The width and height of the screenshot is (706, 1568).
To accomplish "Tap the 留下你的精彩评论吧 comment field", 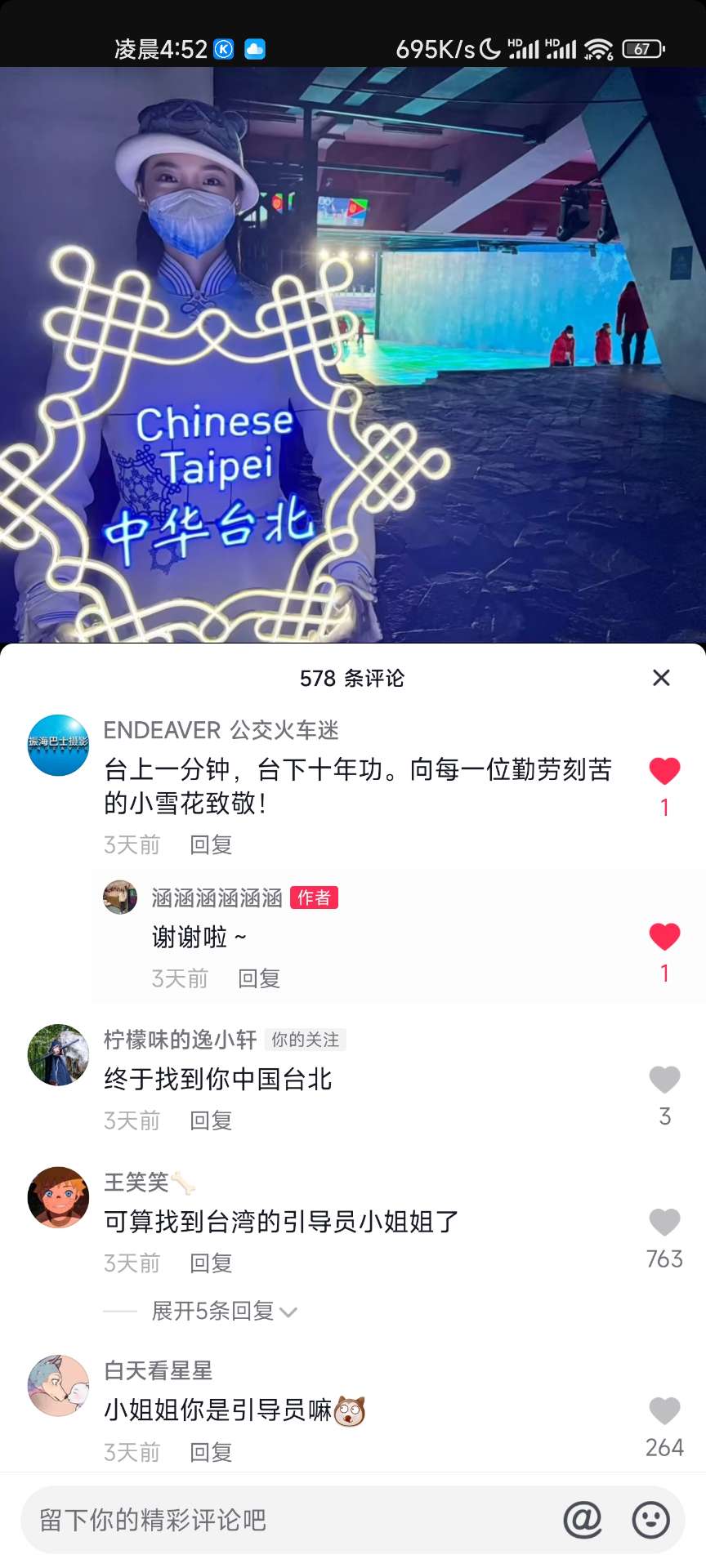I will (286, 1520).
